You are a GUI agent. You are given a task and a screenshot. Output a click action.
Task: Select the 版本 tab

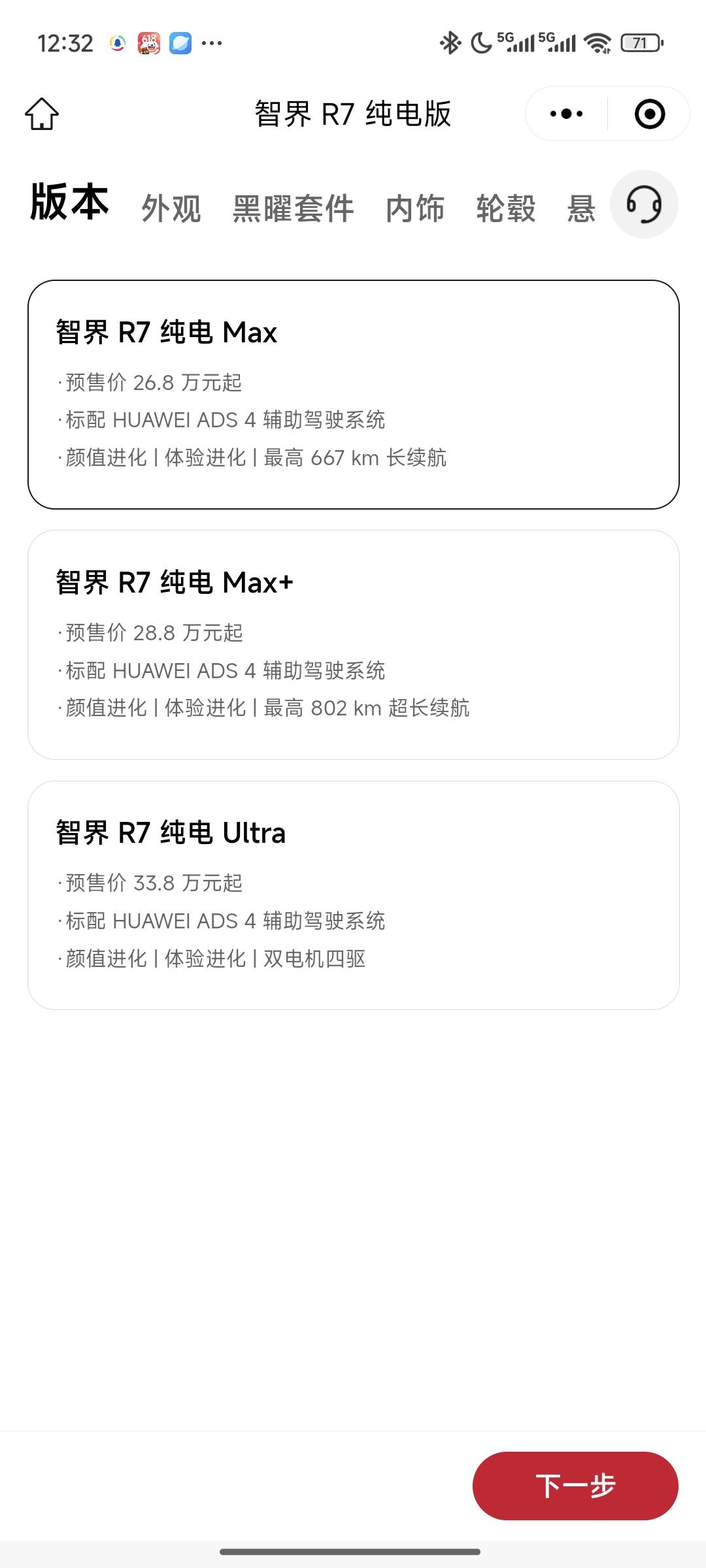click(x=69, y=202)
